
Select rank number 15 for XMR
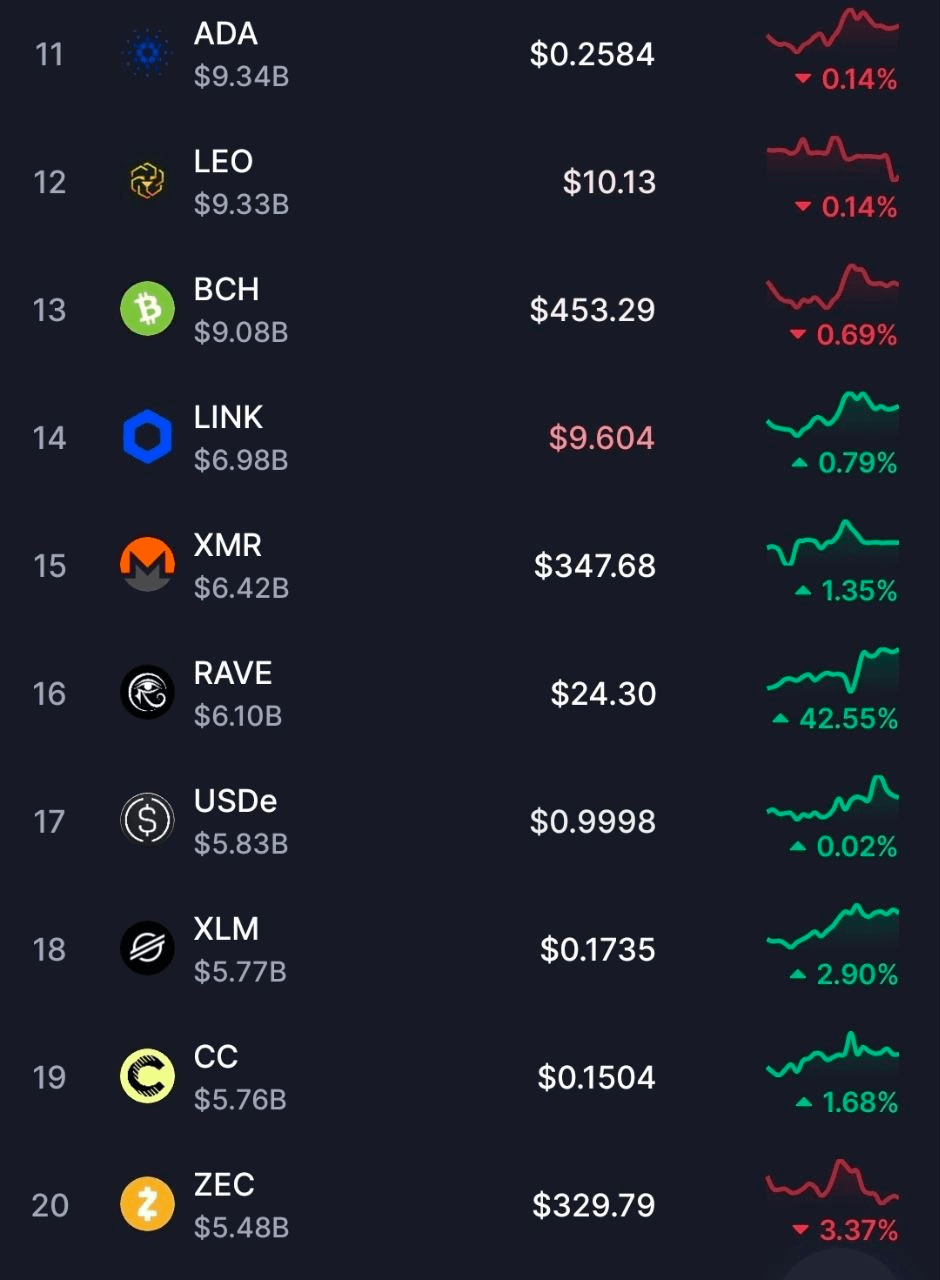click(48, 565)
